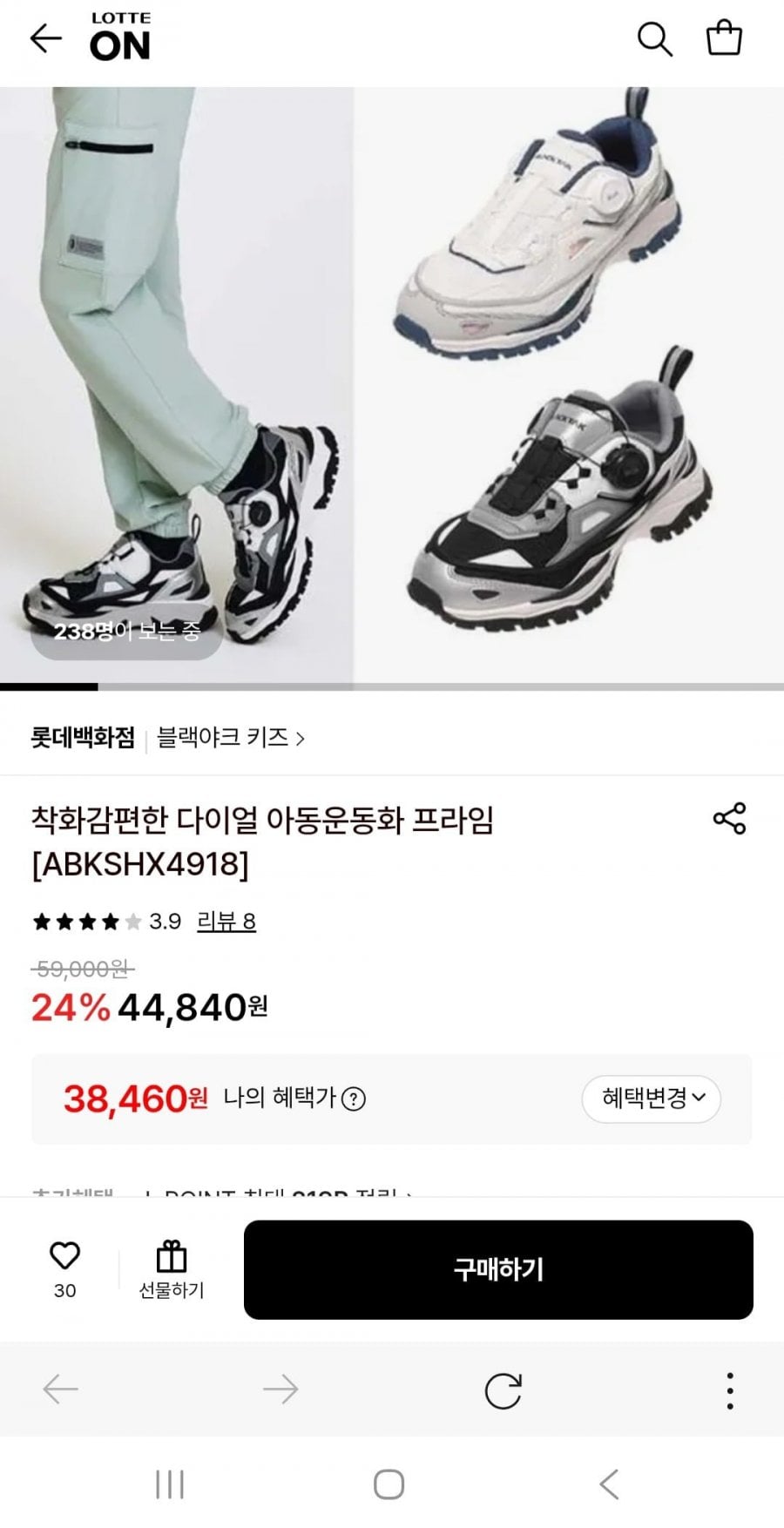Viewport: 784px width, 1528px height.
Task: Share this product
Action: pyautogui.click(x=729, y=819)
